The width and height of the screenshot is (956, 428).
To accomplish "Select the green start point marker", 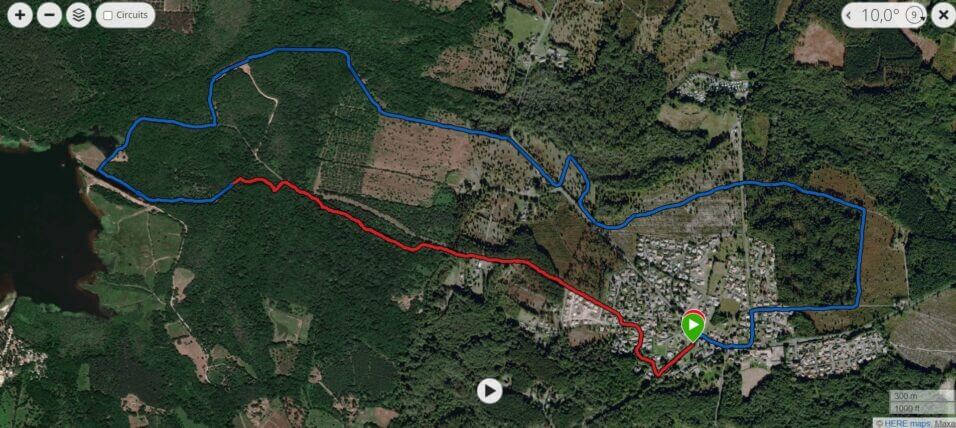I will pos(692,326).
